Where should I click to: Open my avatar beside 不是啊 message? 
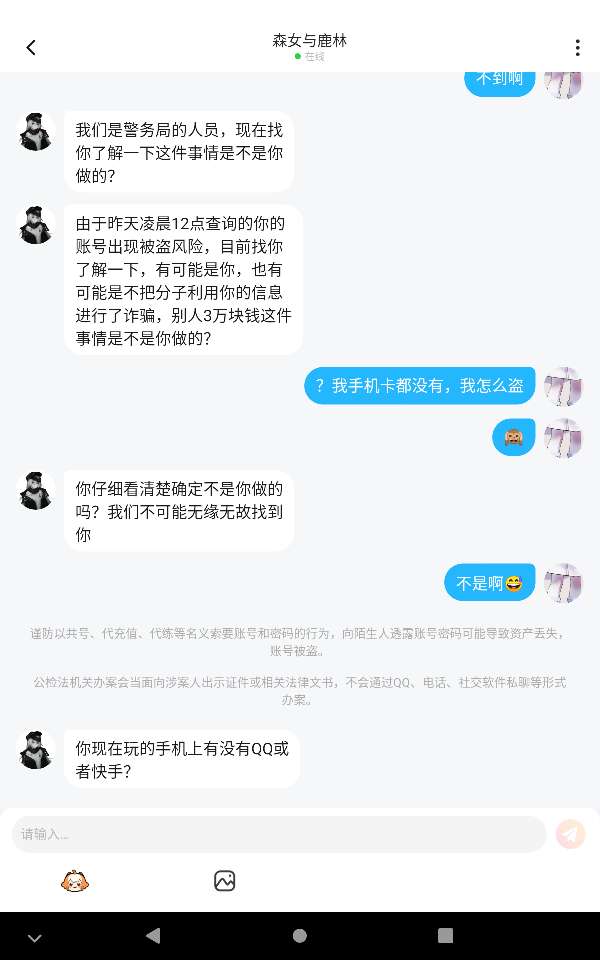coord(563,583)
